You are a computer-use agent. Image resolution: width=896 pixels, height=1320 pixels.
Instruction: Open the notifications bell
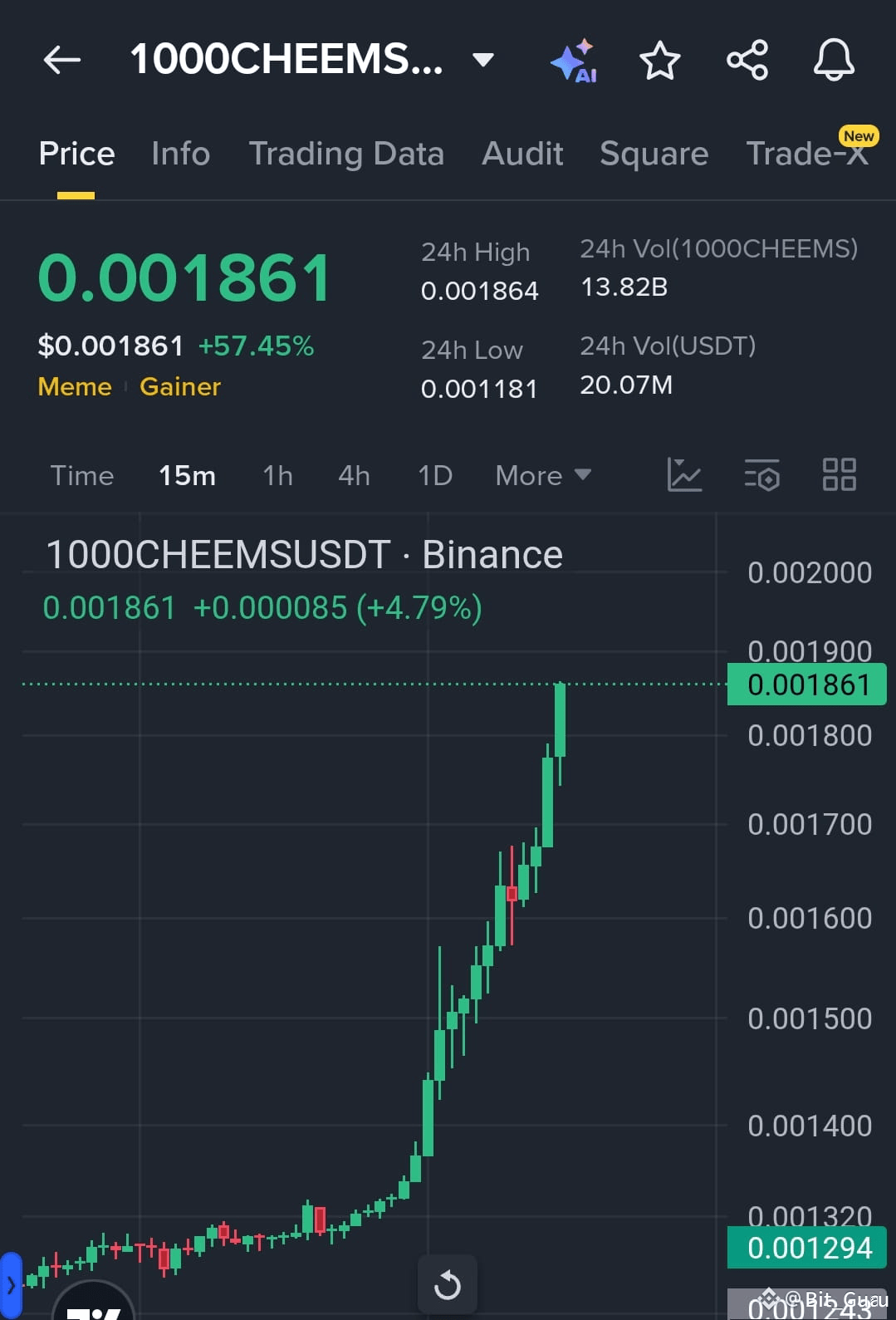[x=834, y=59]
